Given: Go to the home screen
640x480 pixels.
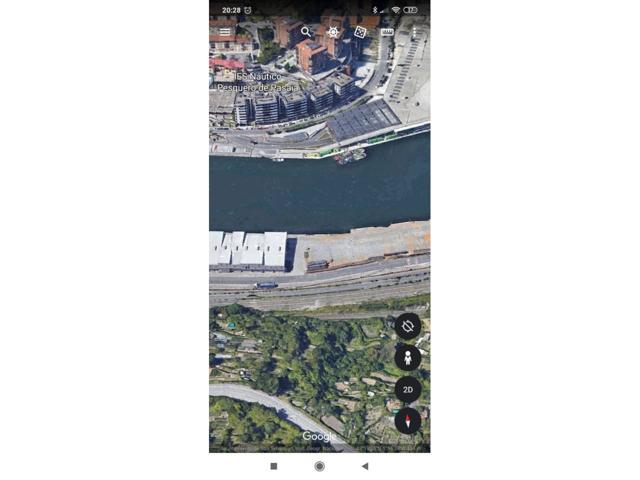Looking at the screenshot, I should [319, 466].
